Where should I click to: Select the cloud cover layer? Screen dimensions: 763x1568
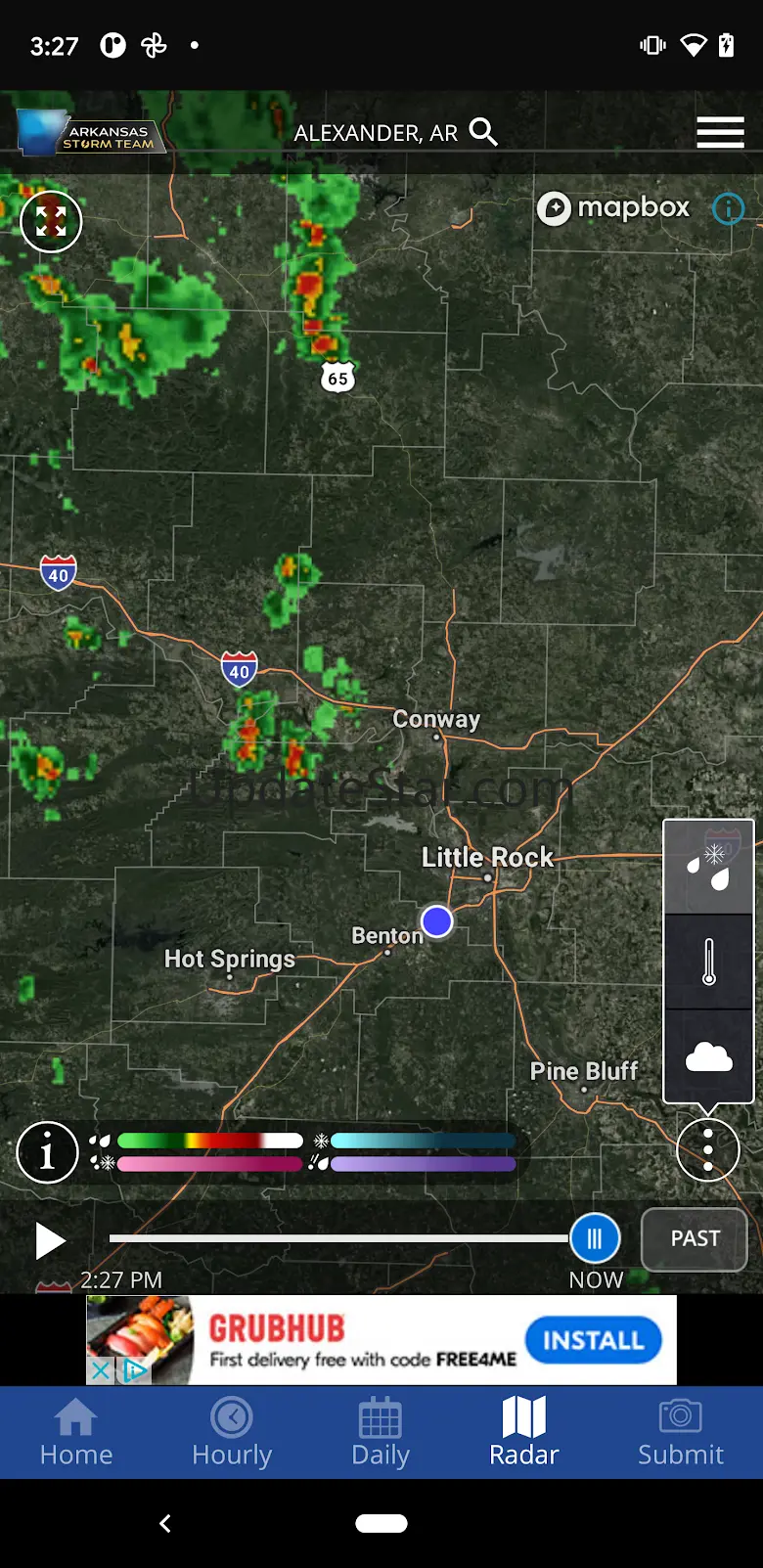[708, 1057]
